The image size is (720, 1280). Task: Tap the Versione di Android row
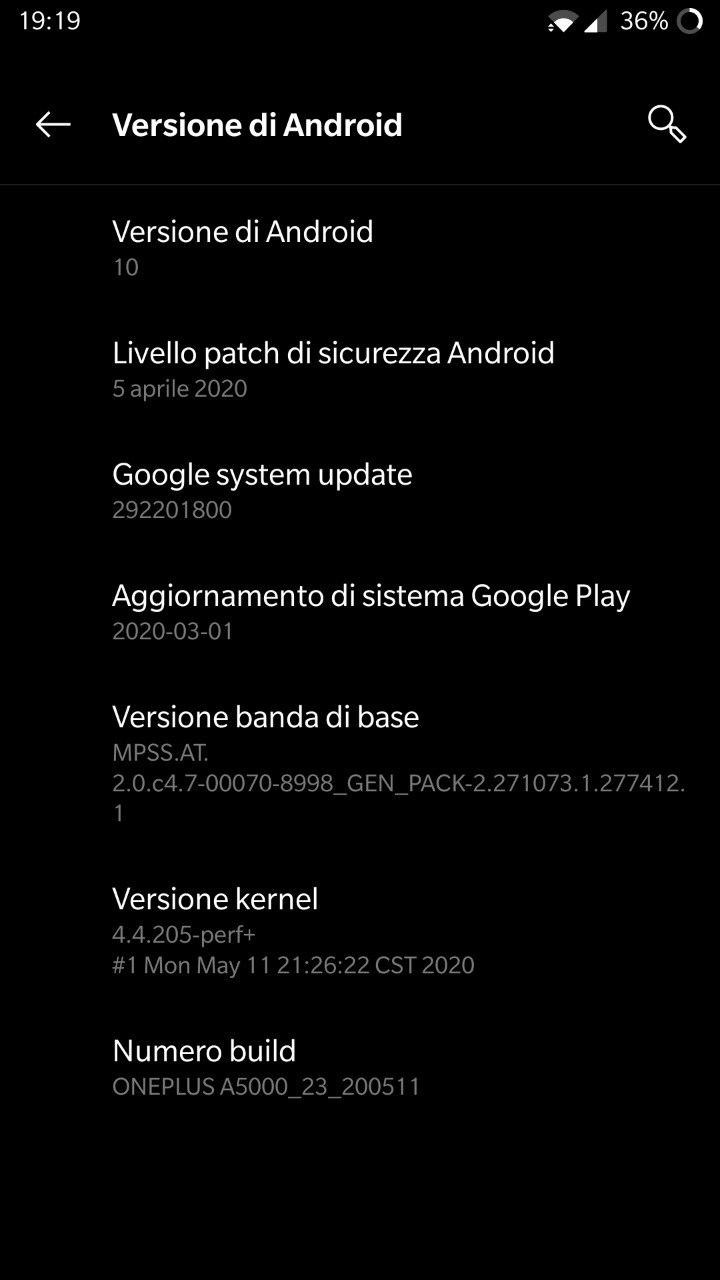pos(360,248)
